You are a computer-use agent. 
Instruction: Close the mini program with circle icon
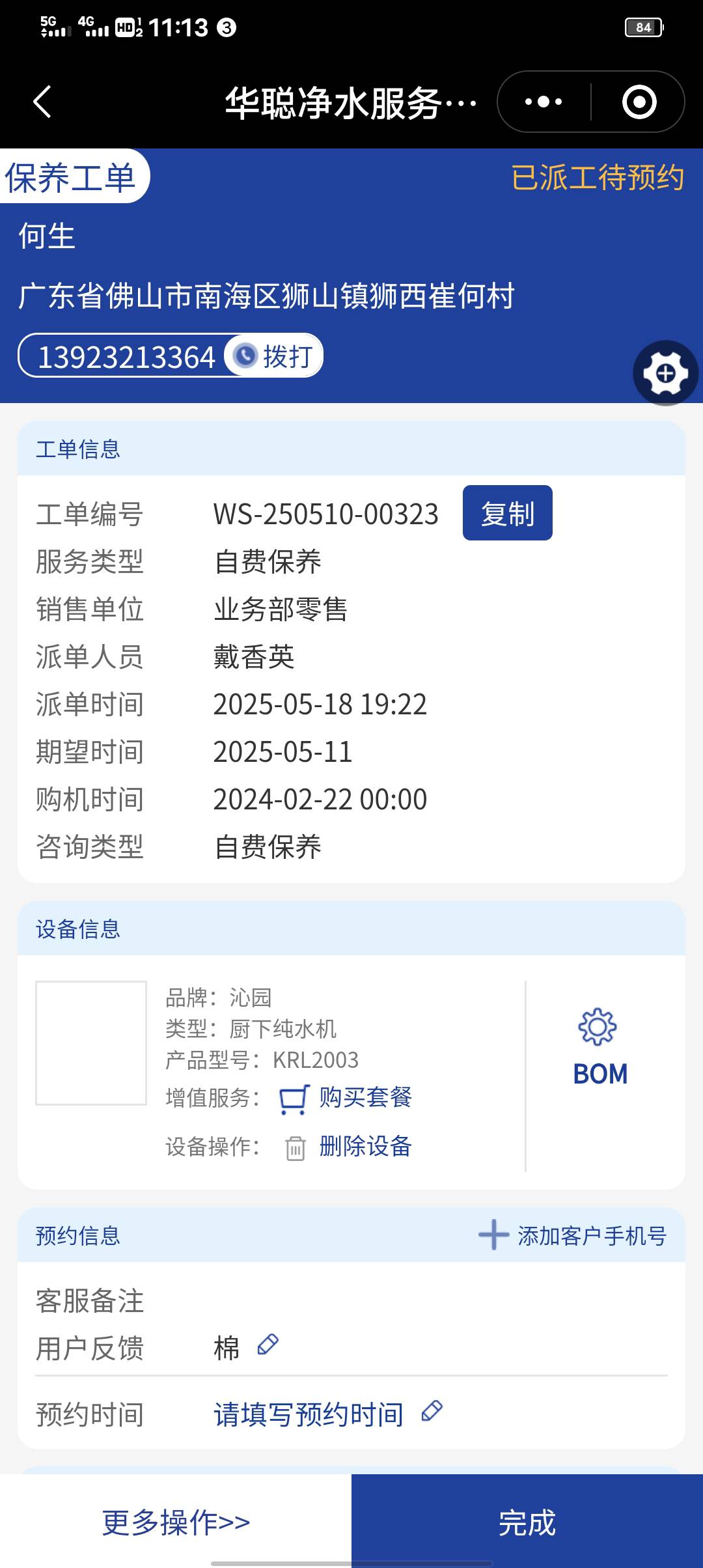(639, 102)
